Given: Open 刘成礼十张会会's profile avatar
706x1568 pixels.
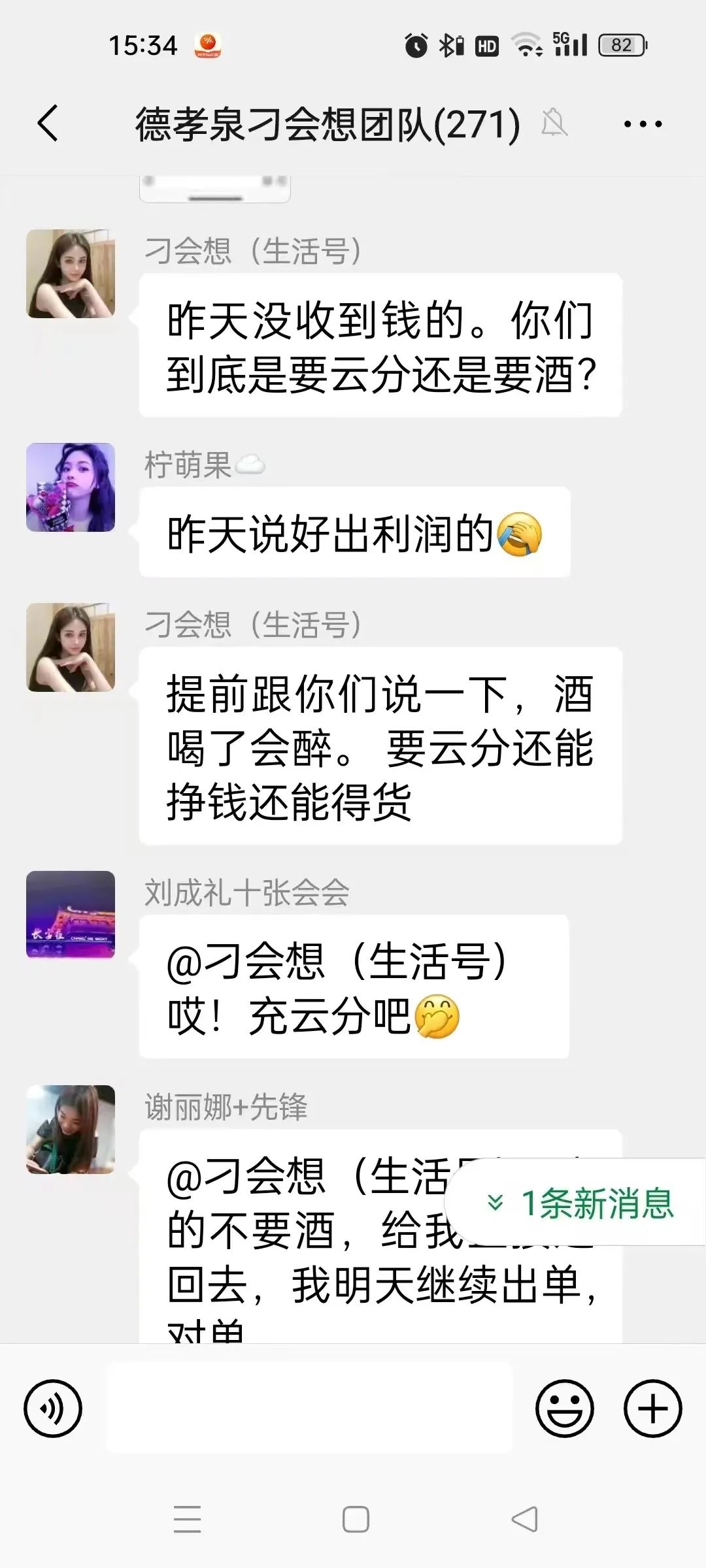Looking at the screenshot, I should 71,915.
